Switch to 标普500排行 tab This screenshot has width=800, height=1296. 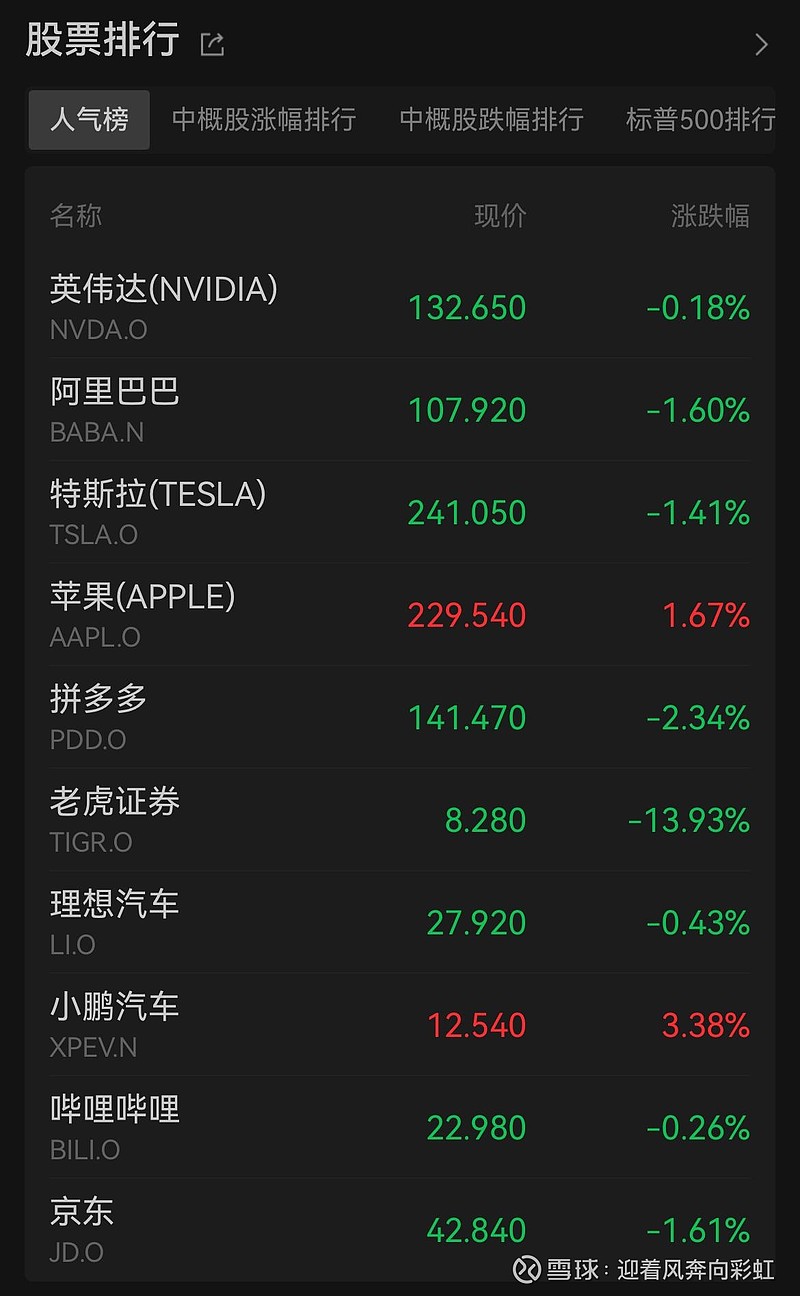point(700,120)
